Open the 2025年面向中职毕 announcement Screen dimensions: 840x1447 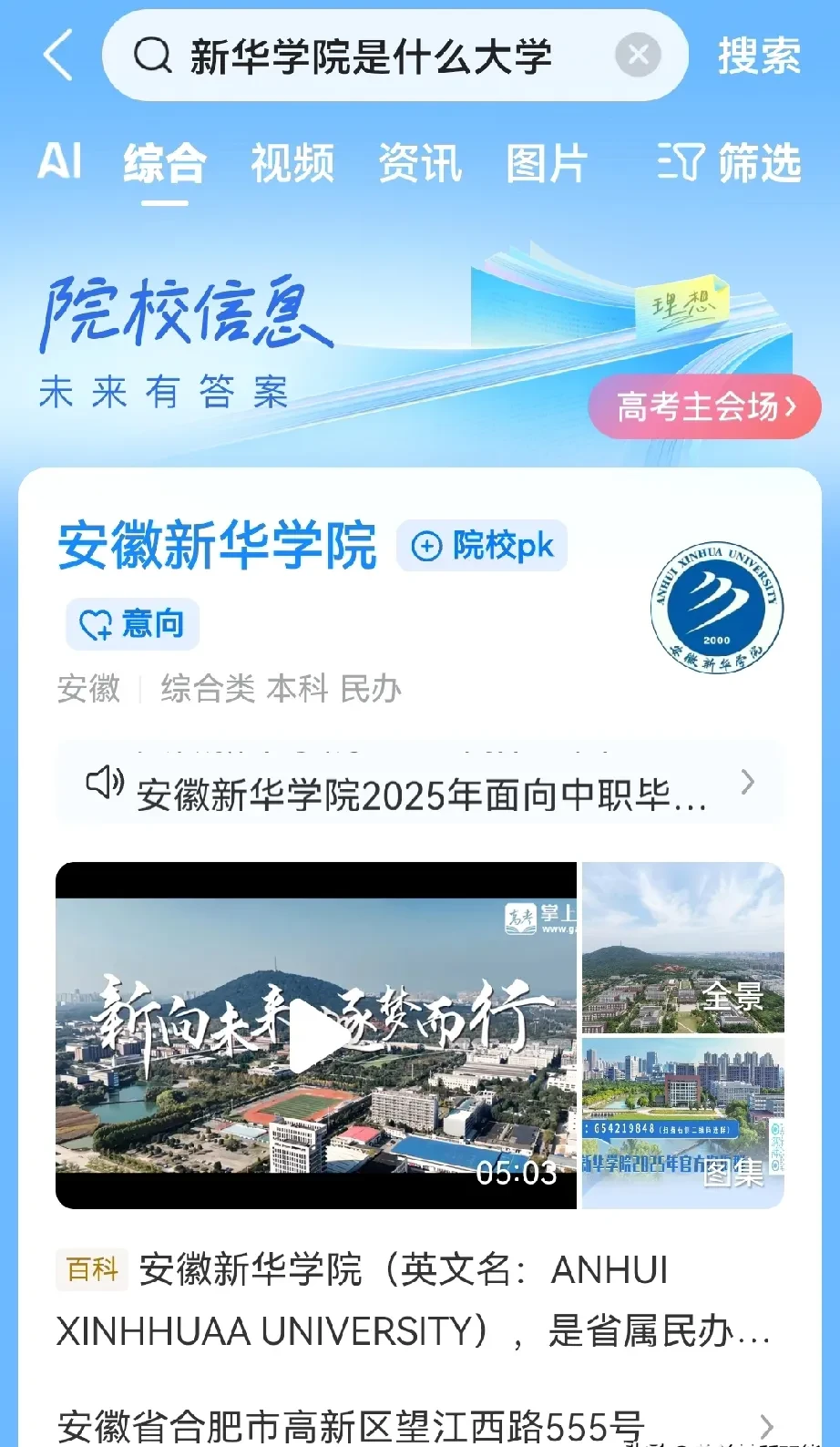pos(419,794)
